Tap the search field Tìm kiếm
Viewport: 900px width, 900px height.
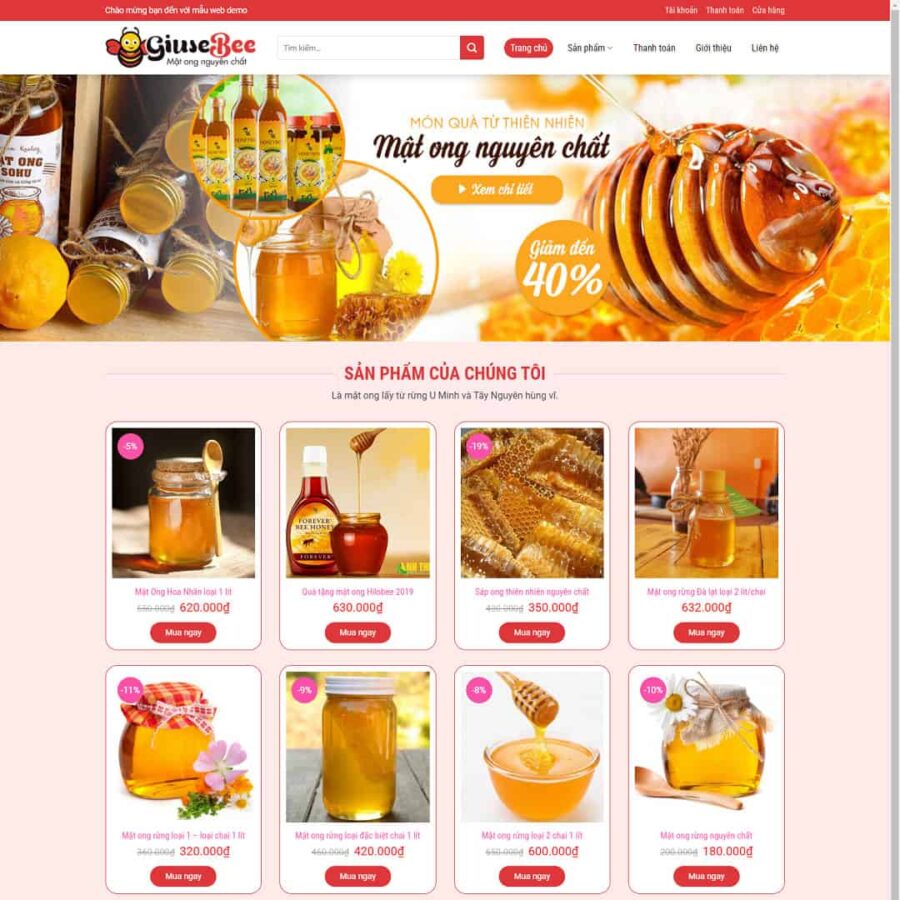point(368,48)
